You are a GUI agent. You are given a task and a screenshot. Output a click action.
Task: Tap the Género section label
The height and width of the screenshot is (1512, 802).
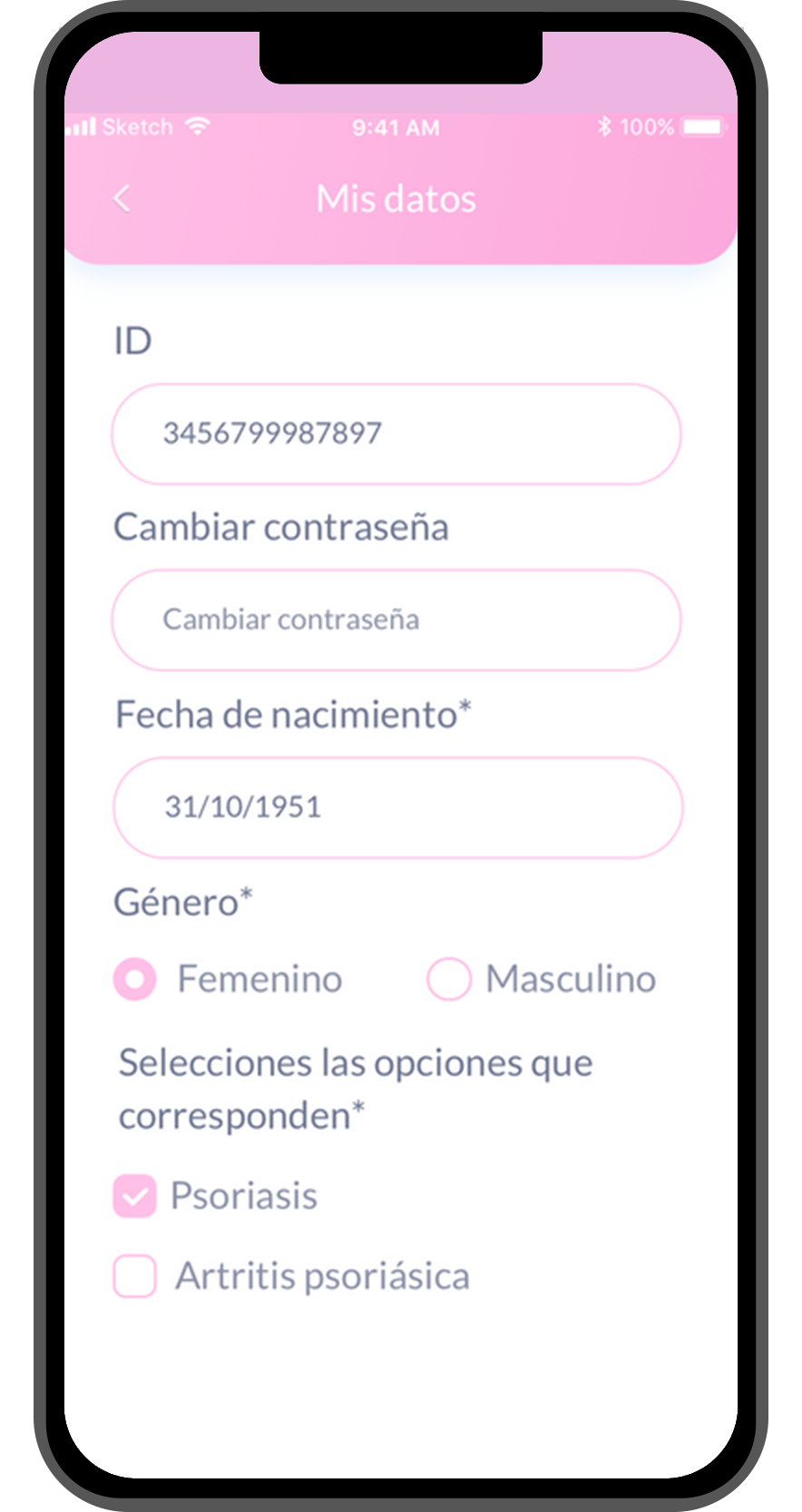click(181, 901)
